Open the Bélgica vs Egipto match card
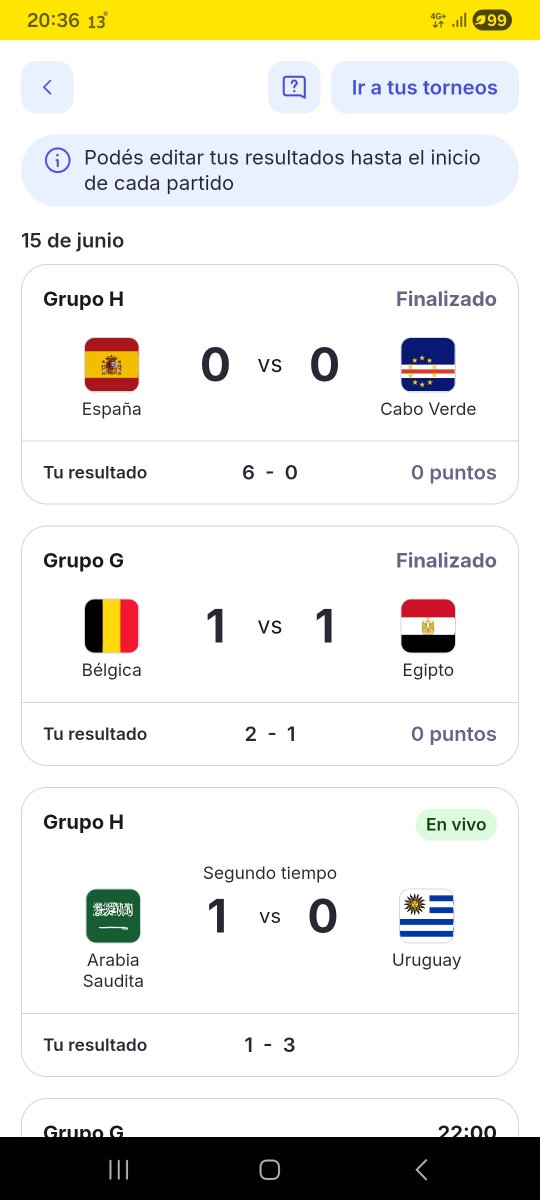The image size is (540, 1200). tap(270, 646)
